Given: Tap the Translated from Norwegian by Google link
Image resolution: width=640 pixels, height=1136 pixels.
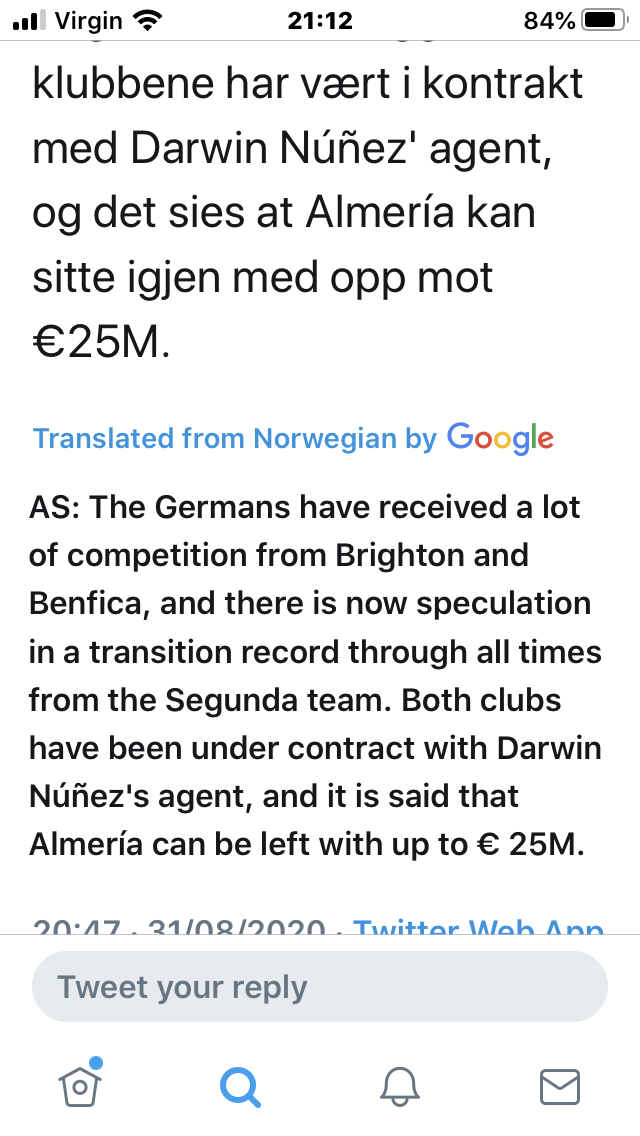Looking at the screenshot, I should tap(294, 438).
